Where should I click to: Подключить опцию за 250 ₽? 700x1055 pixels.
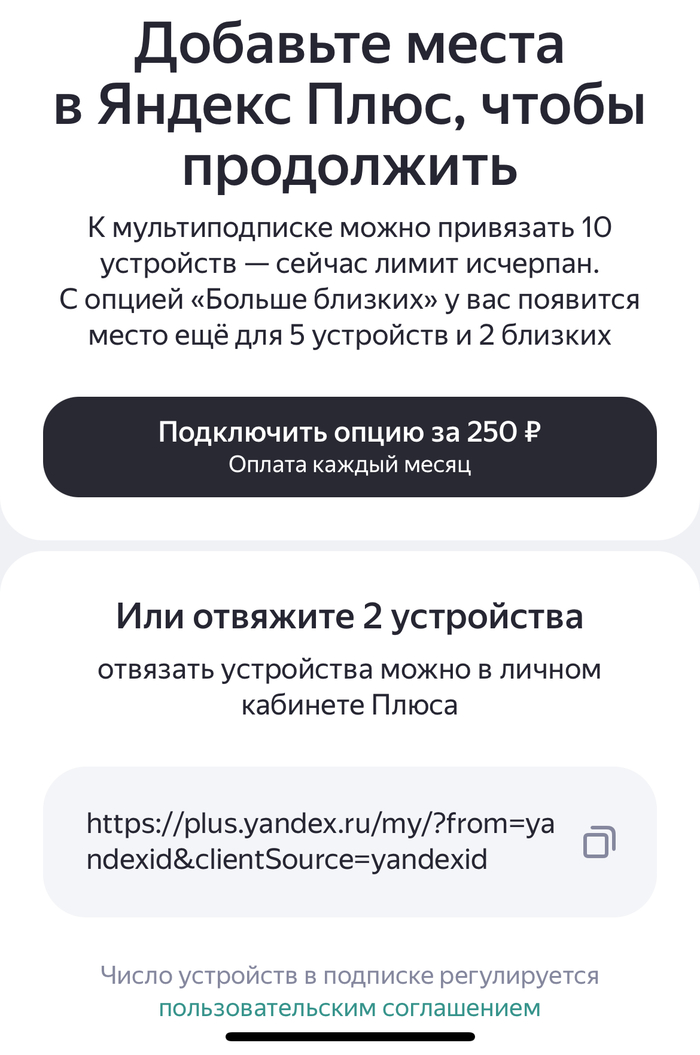tap(349, 446)
